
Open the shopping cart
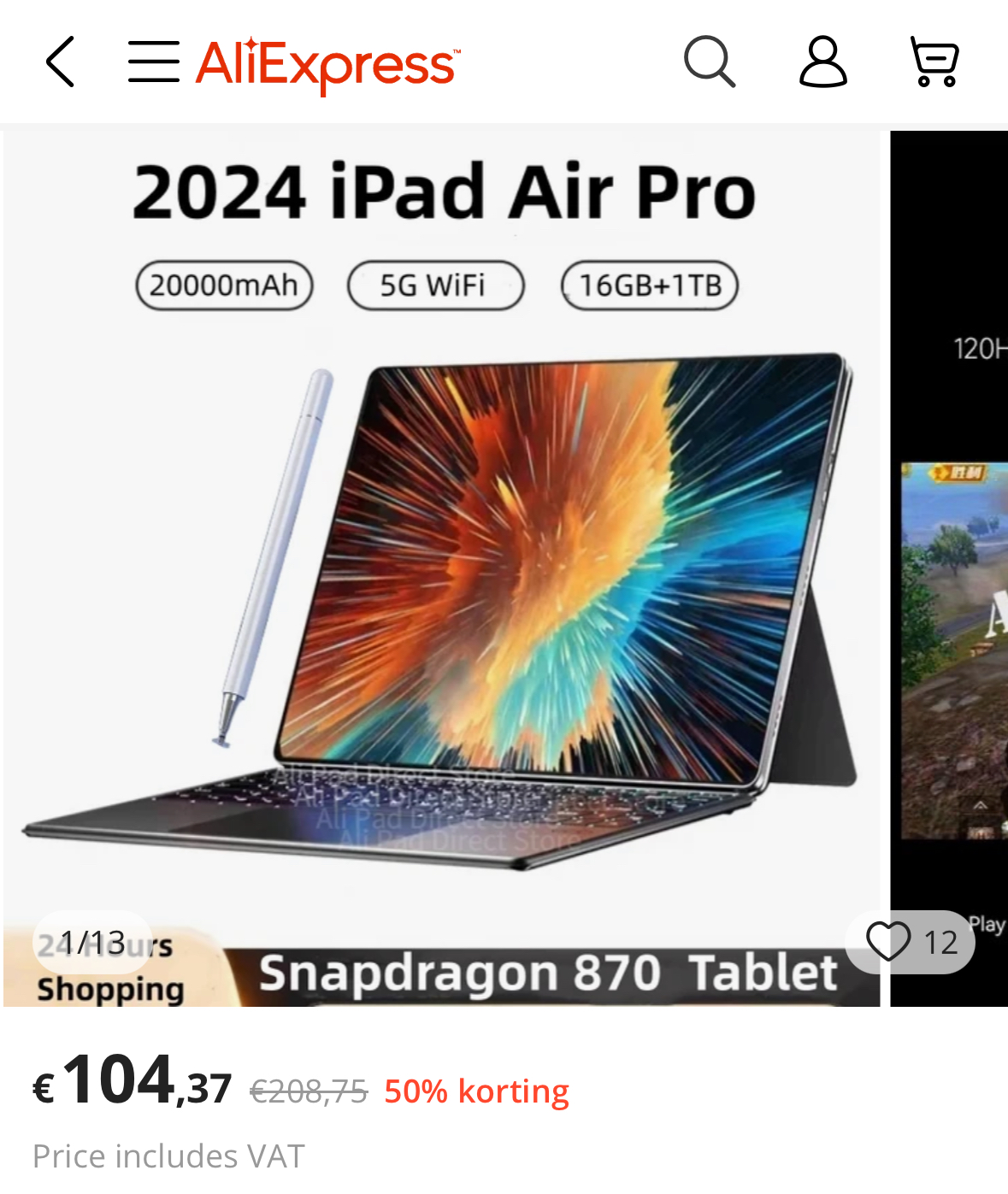coord(934,62)
